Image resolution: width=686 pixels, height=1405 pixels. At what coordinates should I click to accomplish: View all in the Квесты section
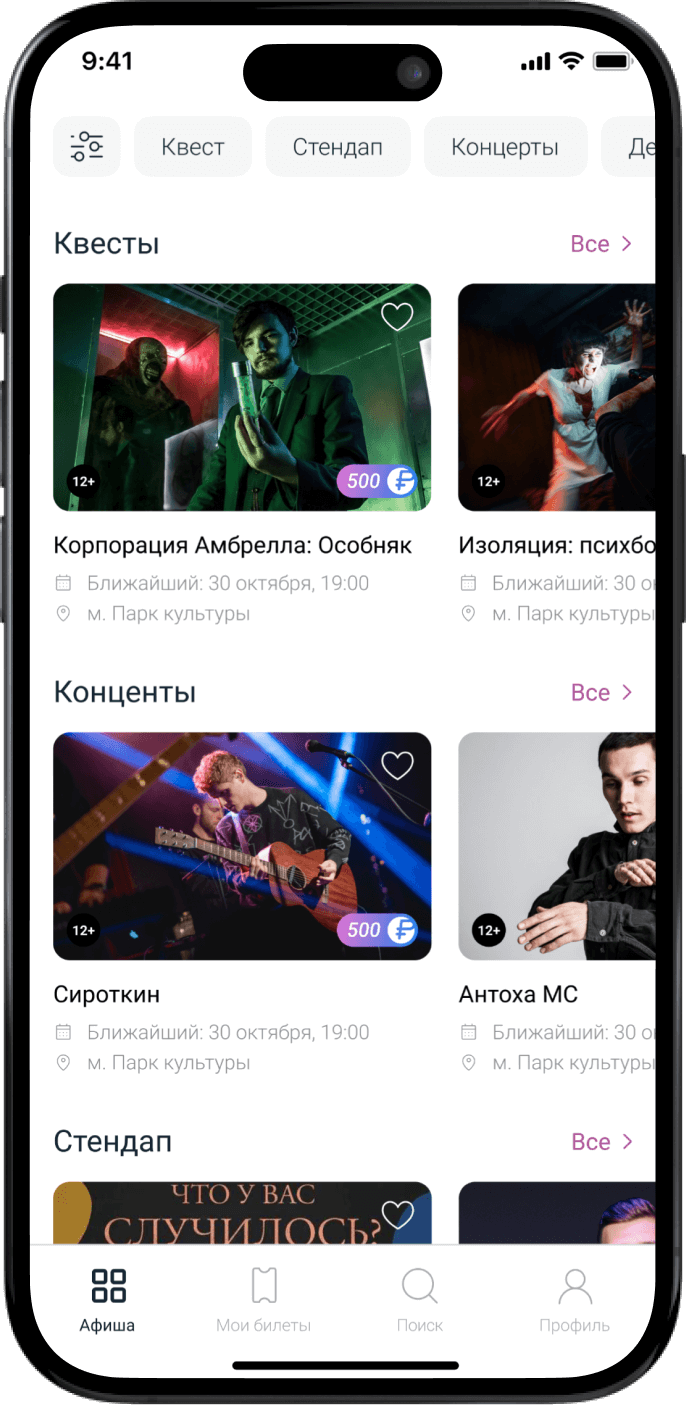pyautogui.click(x=601, y=244)
